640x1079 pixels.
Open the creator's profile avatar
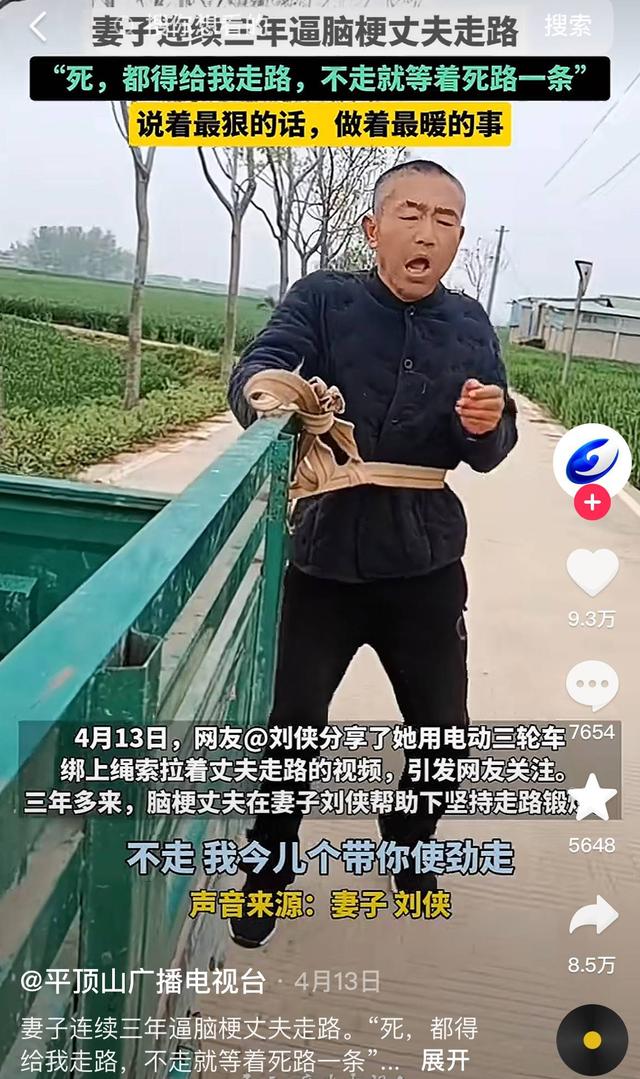tap(592, 461)
